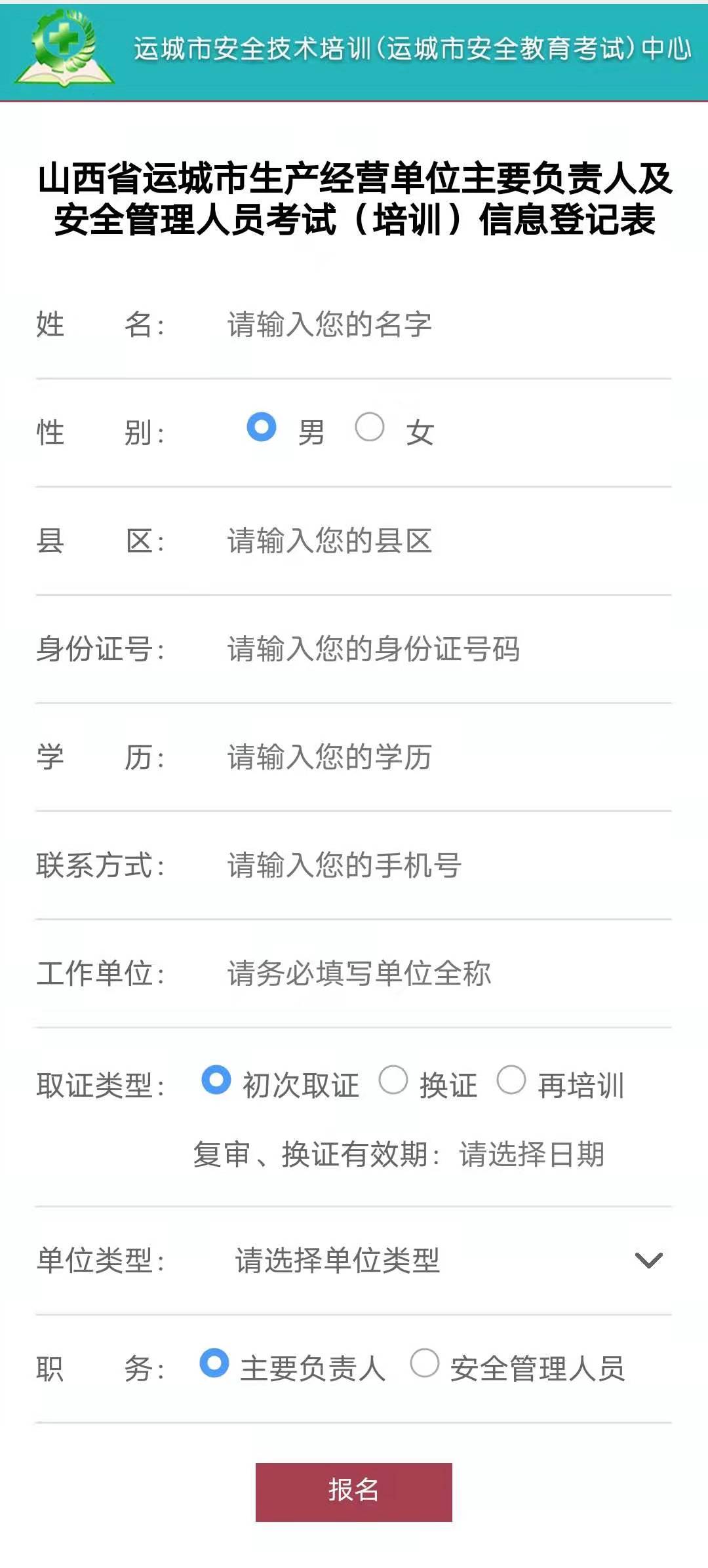Screen dimensions: 708x1568
Task: Select 安全管理人员 position option
Action: click(x=425, y=1363)
